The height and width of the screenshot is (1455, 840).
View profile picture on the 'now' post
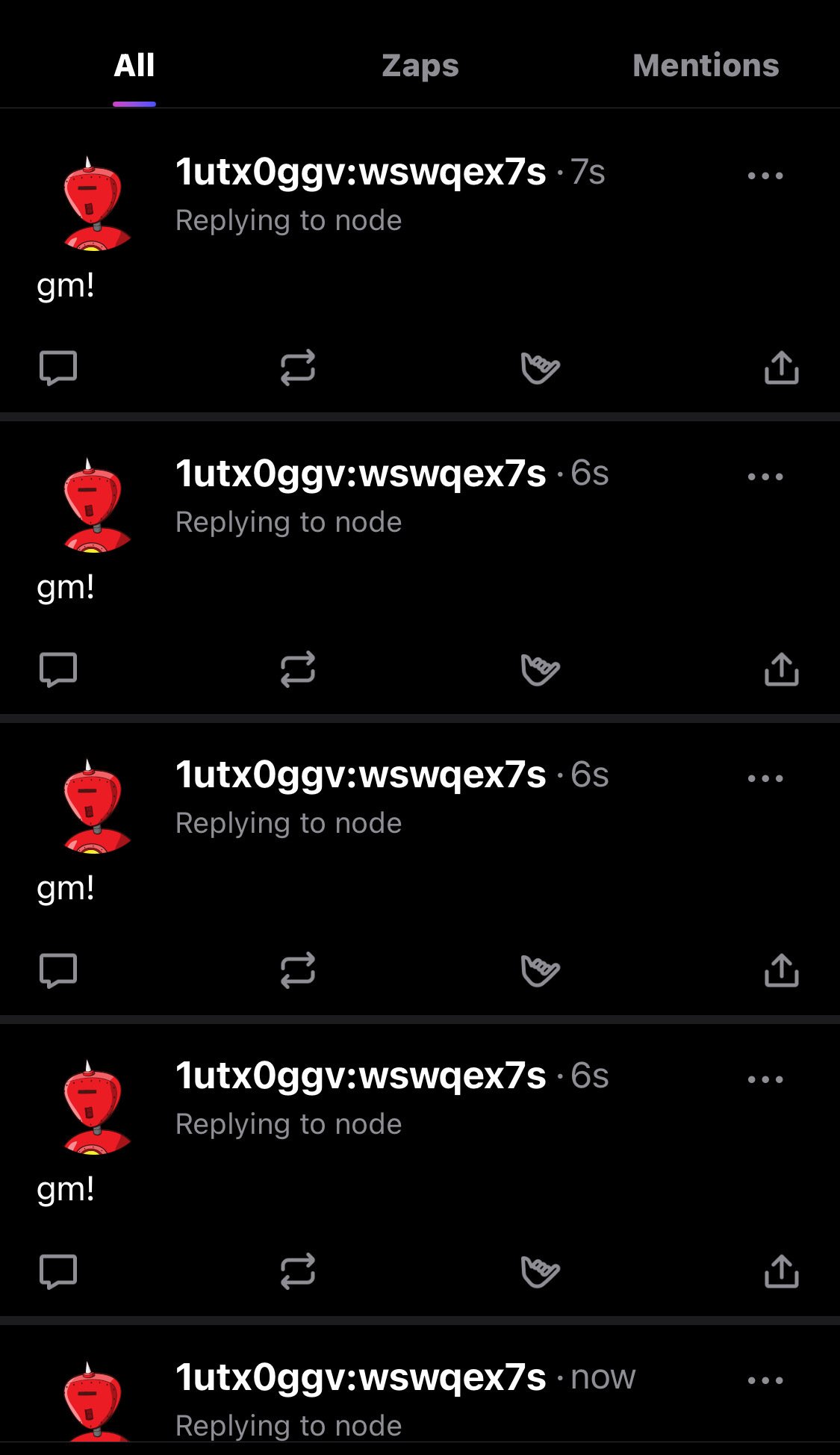pyautogui.click(x=93, y=1403)
